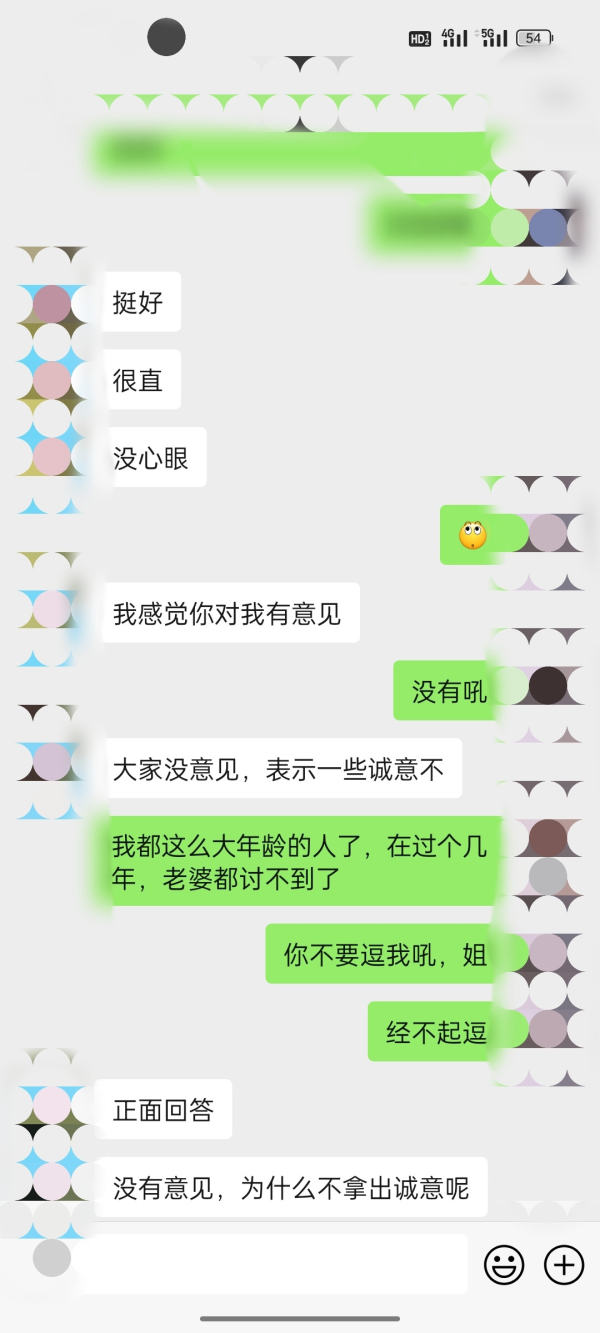Open sender's avatar beside '挺好'
The image size is (600, 1333).
[x=52, y=304]
